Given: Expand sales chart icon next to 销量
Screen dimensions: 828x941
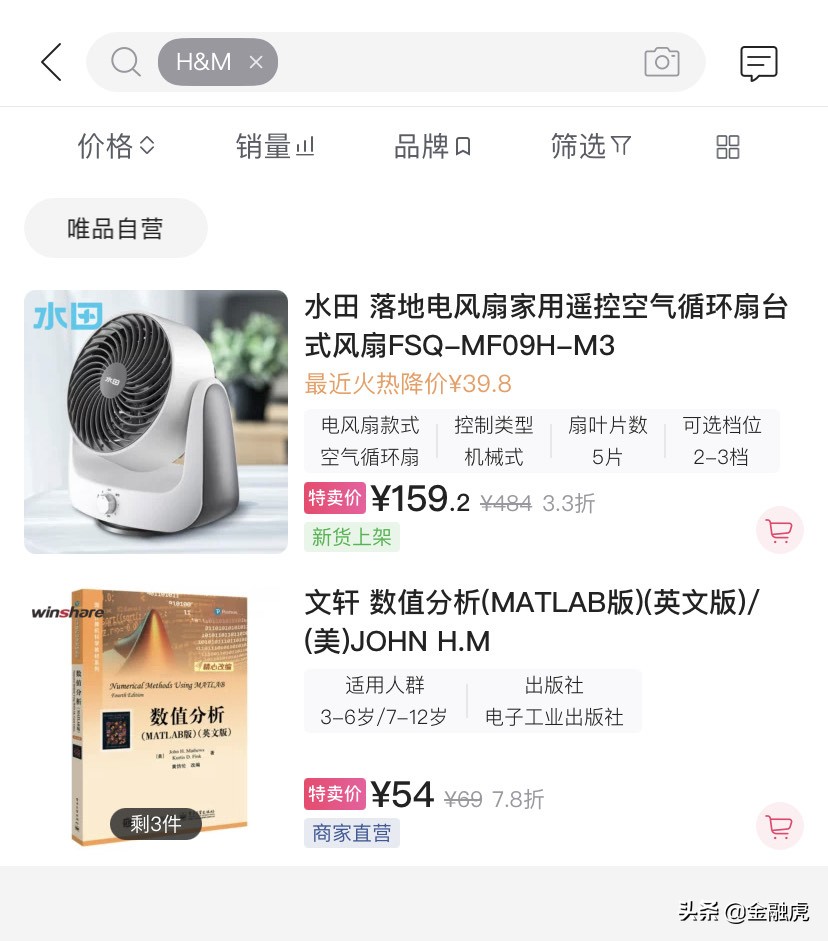Looking at the screenshot, I should click(305, 146).
